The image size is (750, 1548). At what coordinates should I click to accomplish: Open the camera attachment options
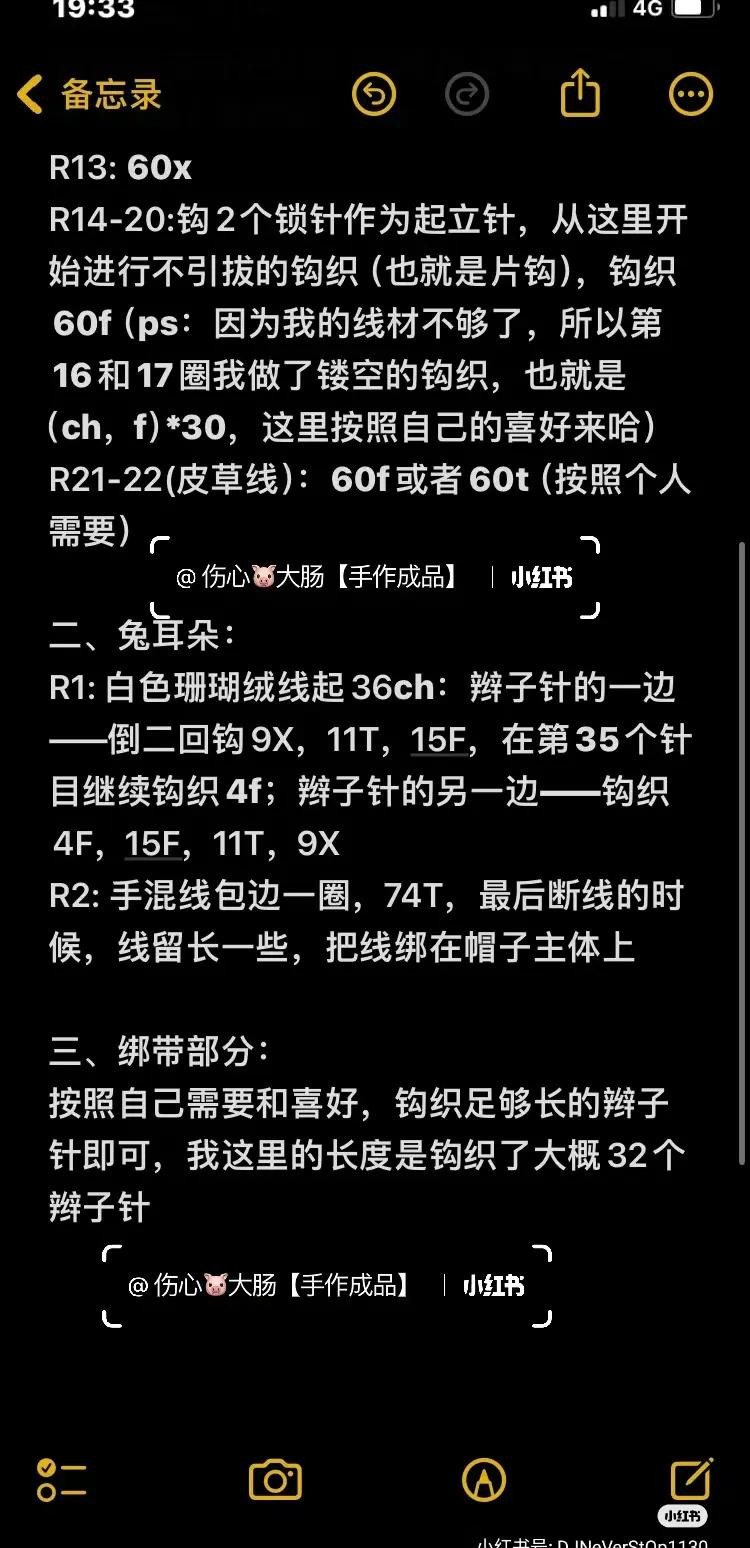275,1480
